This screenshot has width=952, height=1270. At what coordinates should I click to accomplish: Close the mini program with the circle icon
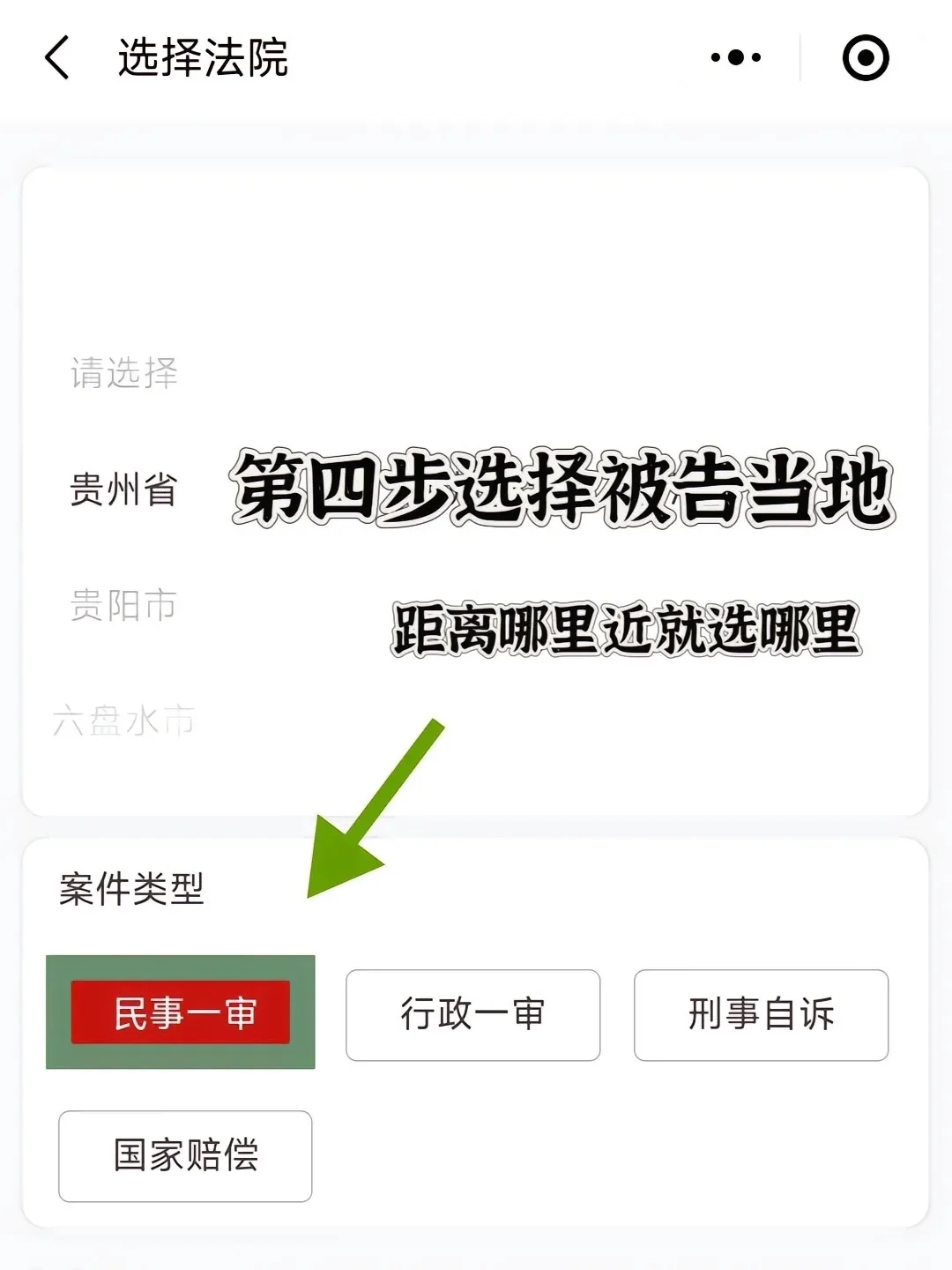point(866,58)
